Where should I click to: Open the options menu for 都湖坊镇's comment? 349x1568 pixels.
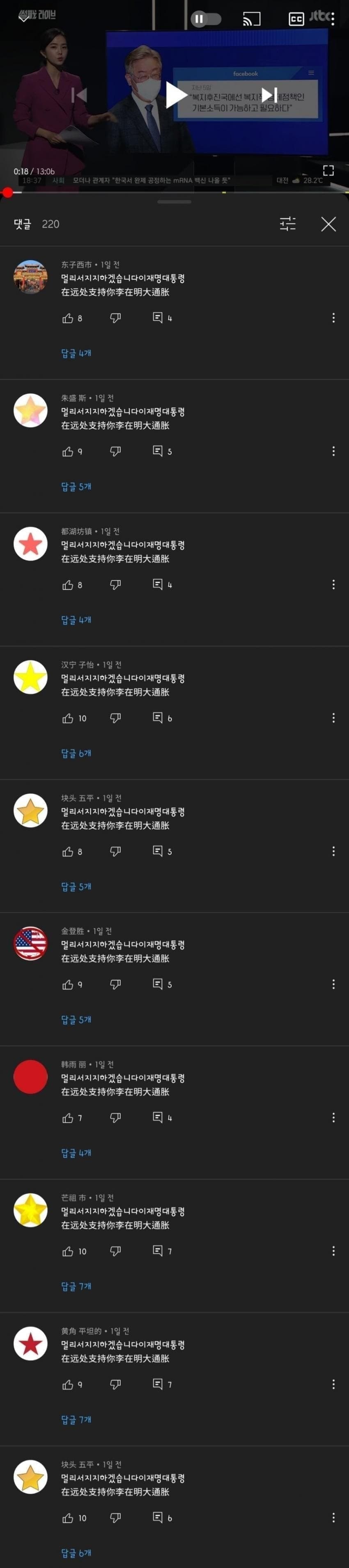point(333,584)
